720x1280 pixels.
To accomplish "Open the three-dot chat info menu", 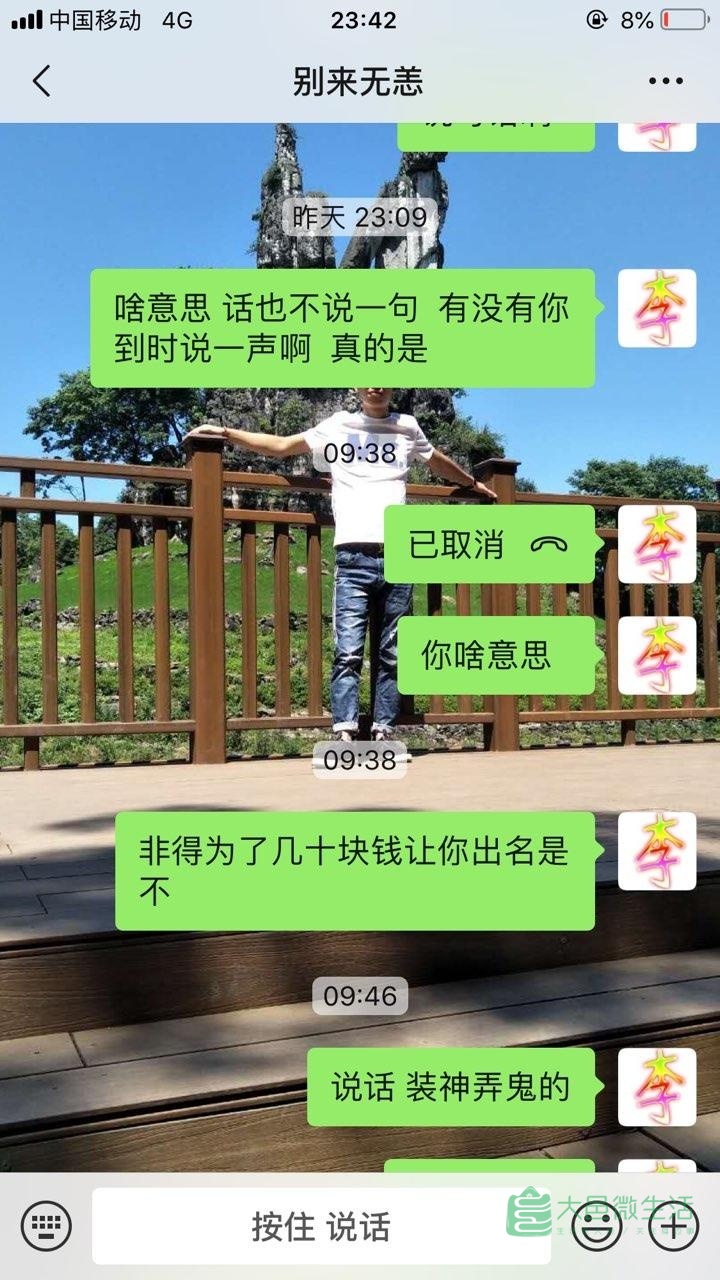I will click(665, 81).
